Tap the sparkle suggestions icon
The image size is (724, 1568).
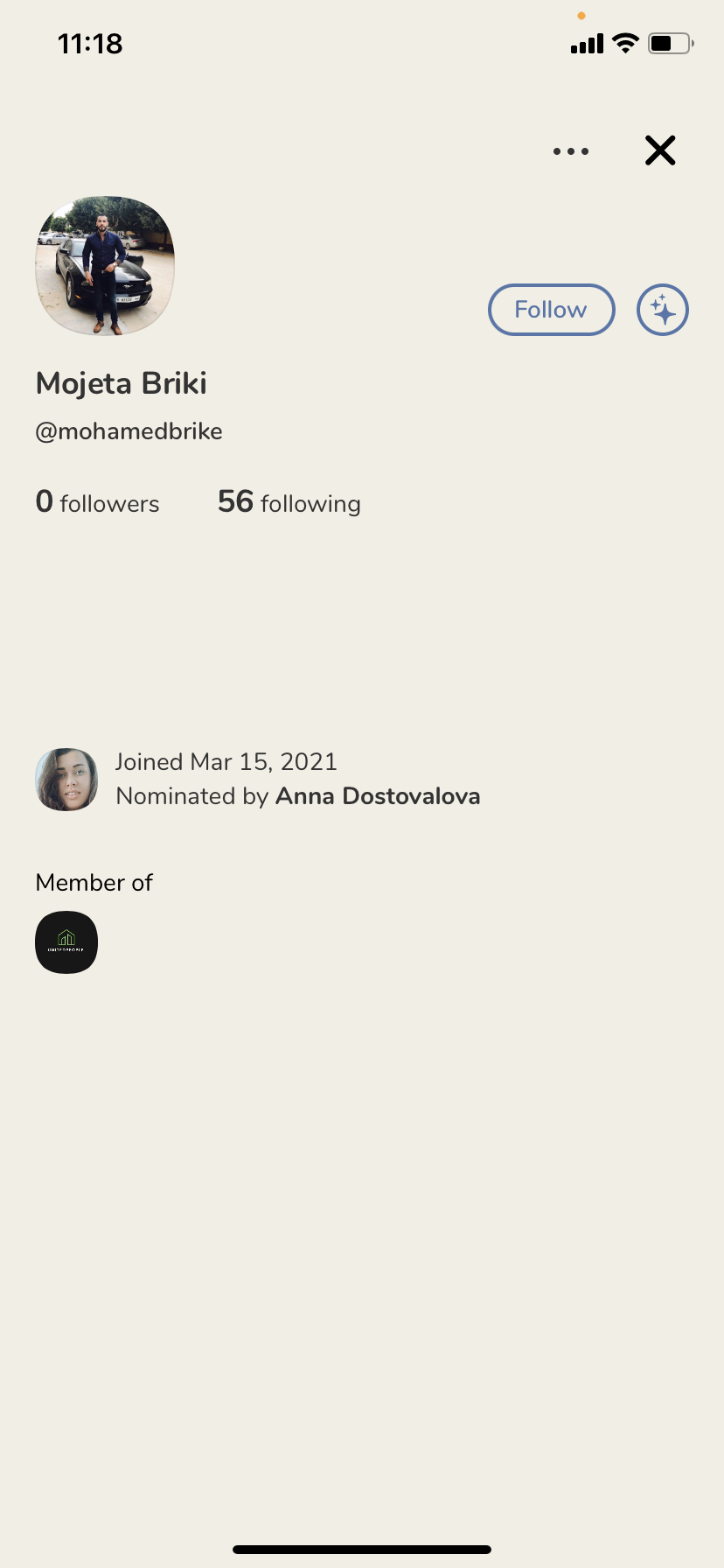(663, 310)
